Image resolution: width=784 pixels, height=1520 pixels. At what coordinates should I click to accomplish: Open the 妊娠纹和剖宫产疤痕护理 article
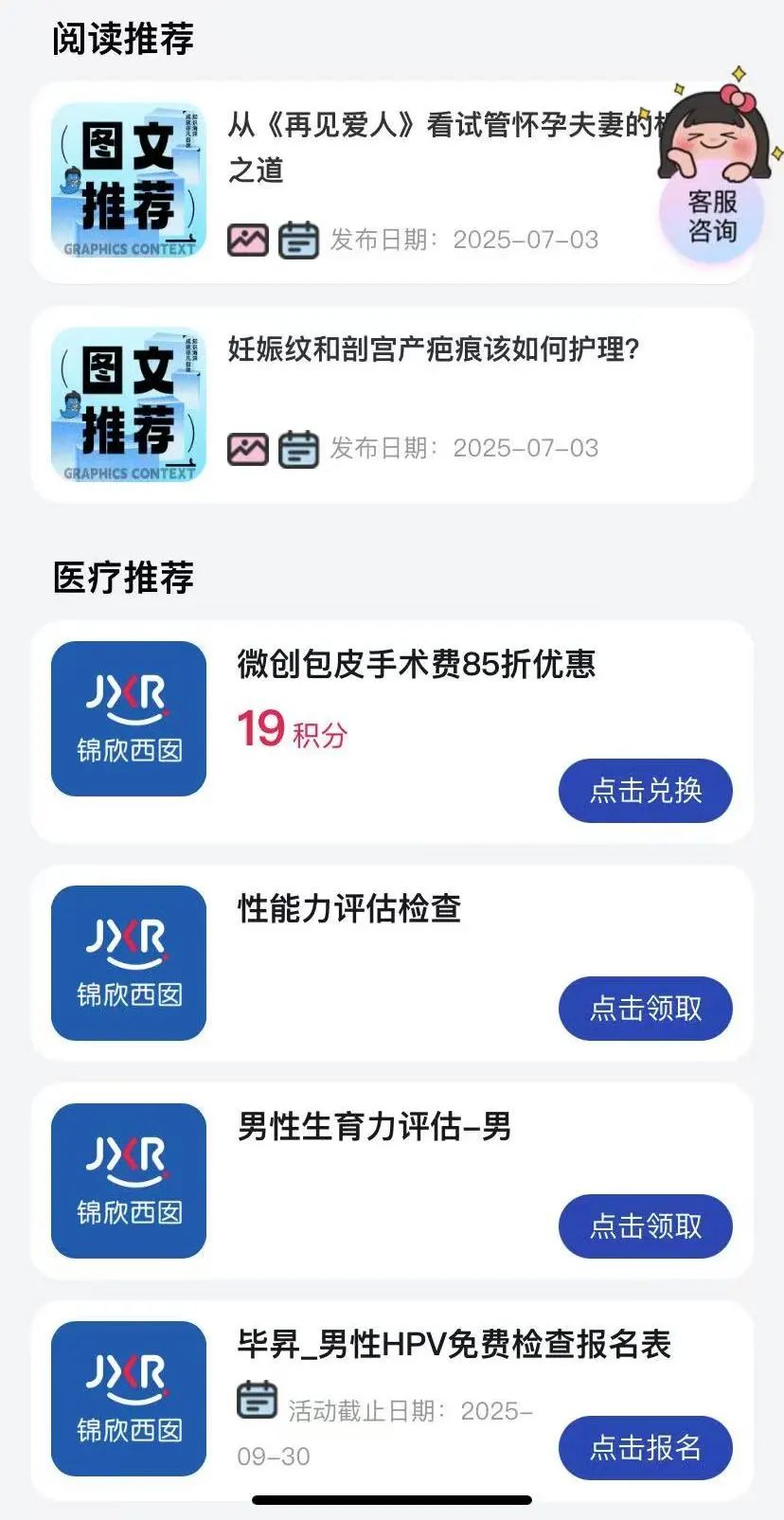(436, 351)
